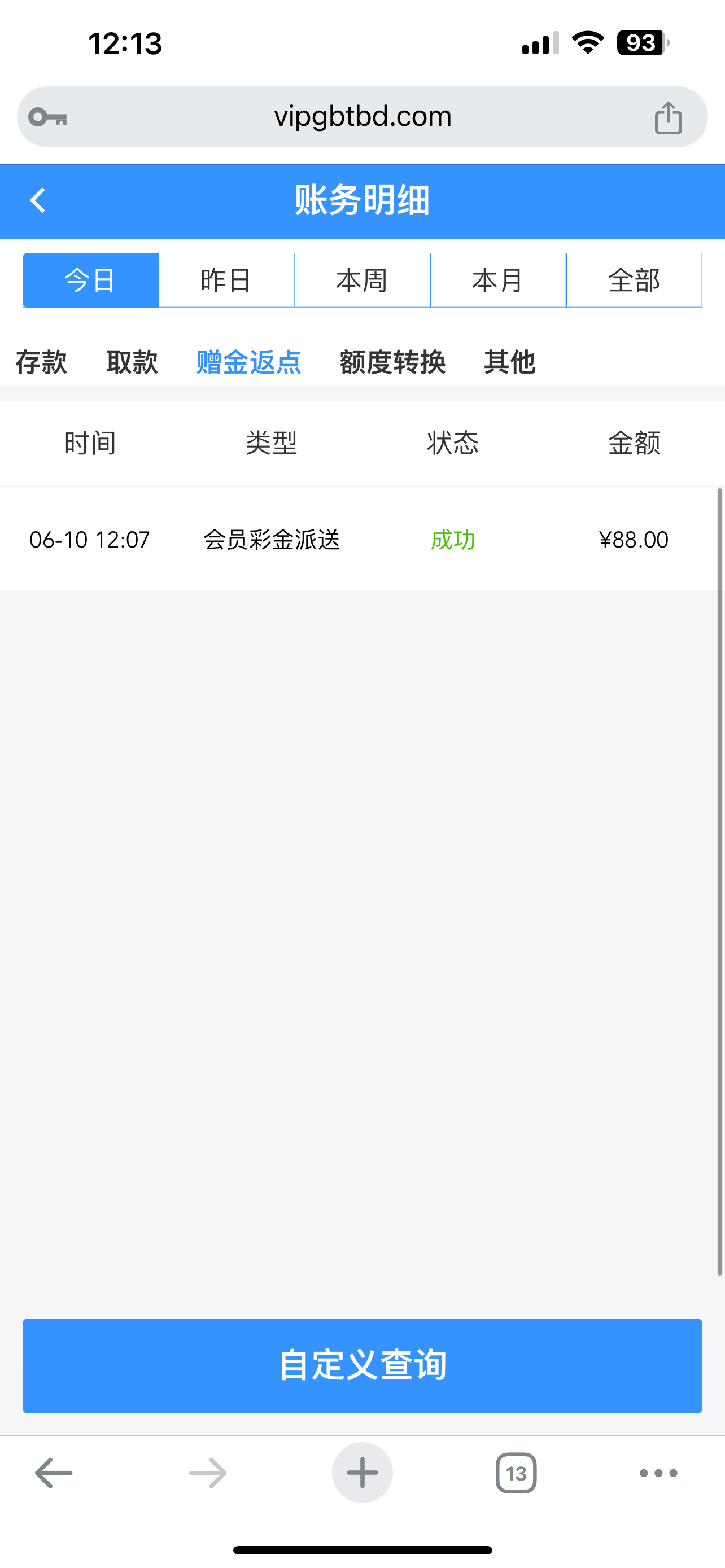Select the 今日 time filter
The width and height of the screenshot is (725, 1568).
coord(91,281)
